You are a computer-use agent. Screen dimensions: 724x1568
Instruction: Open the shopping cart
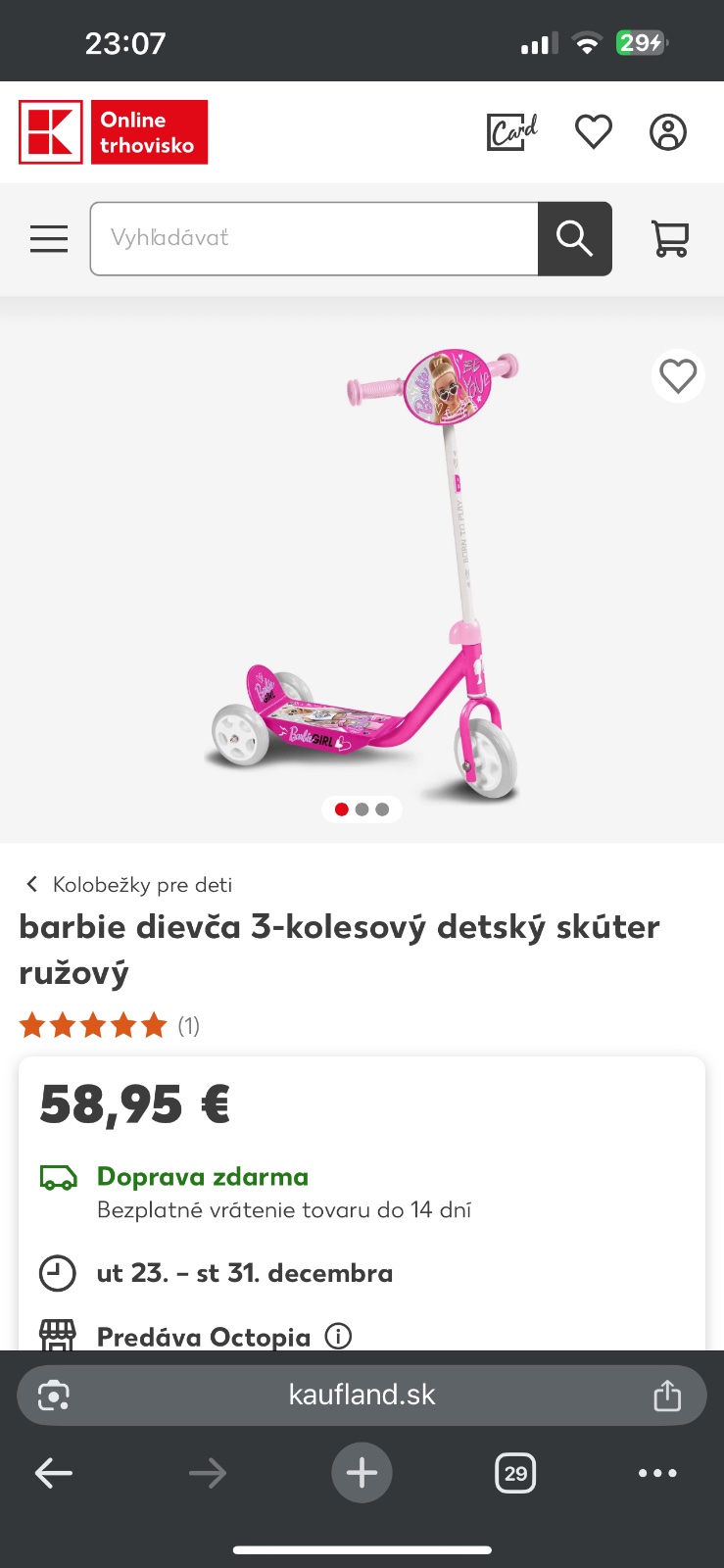[x=670, y=238]
